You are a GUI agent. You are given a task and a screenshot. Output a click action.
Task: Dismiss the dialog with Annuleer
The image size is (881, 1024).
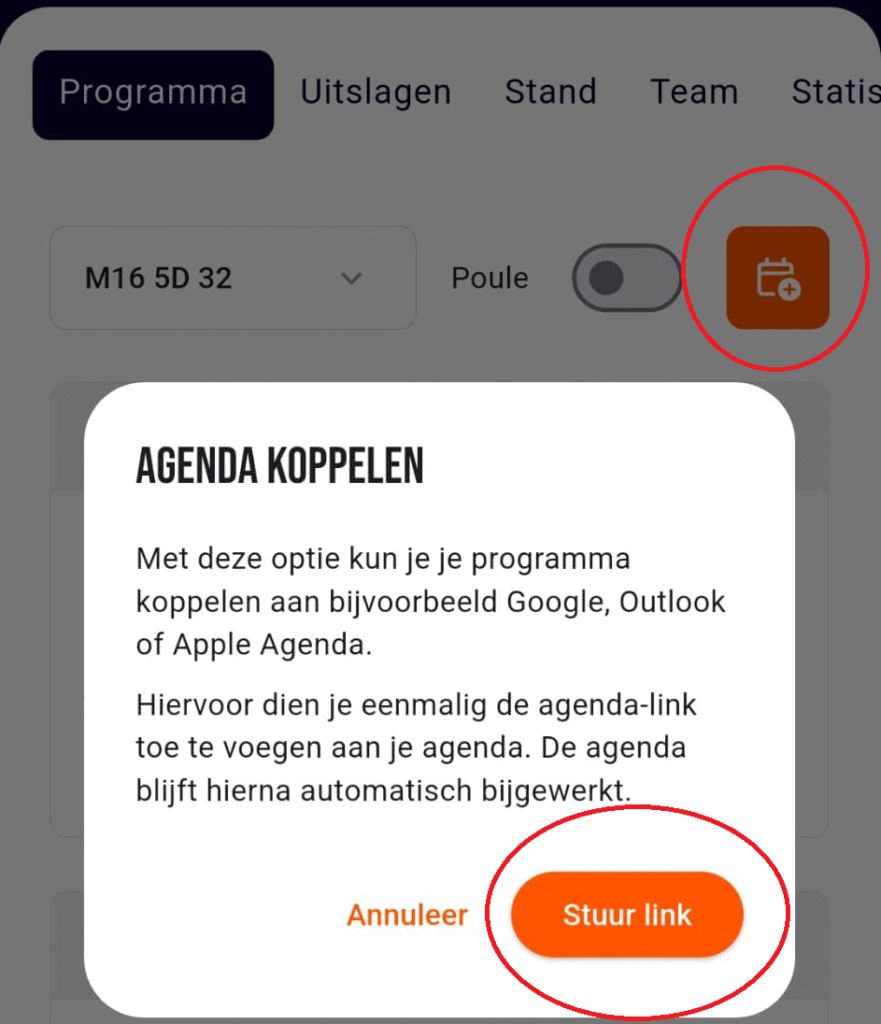coord(407,915)
